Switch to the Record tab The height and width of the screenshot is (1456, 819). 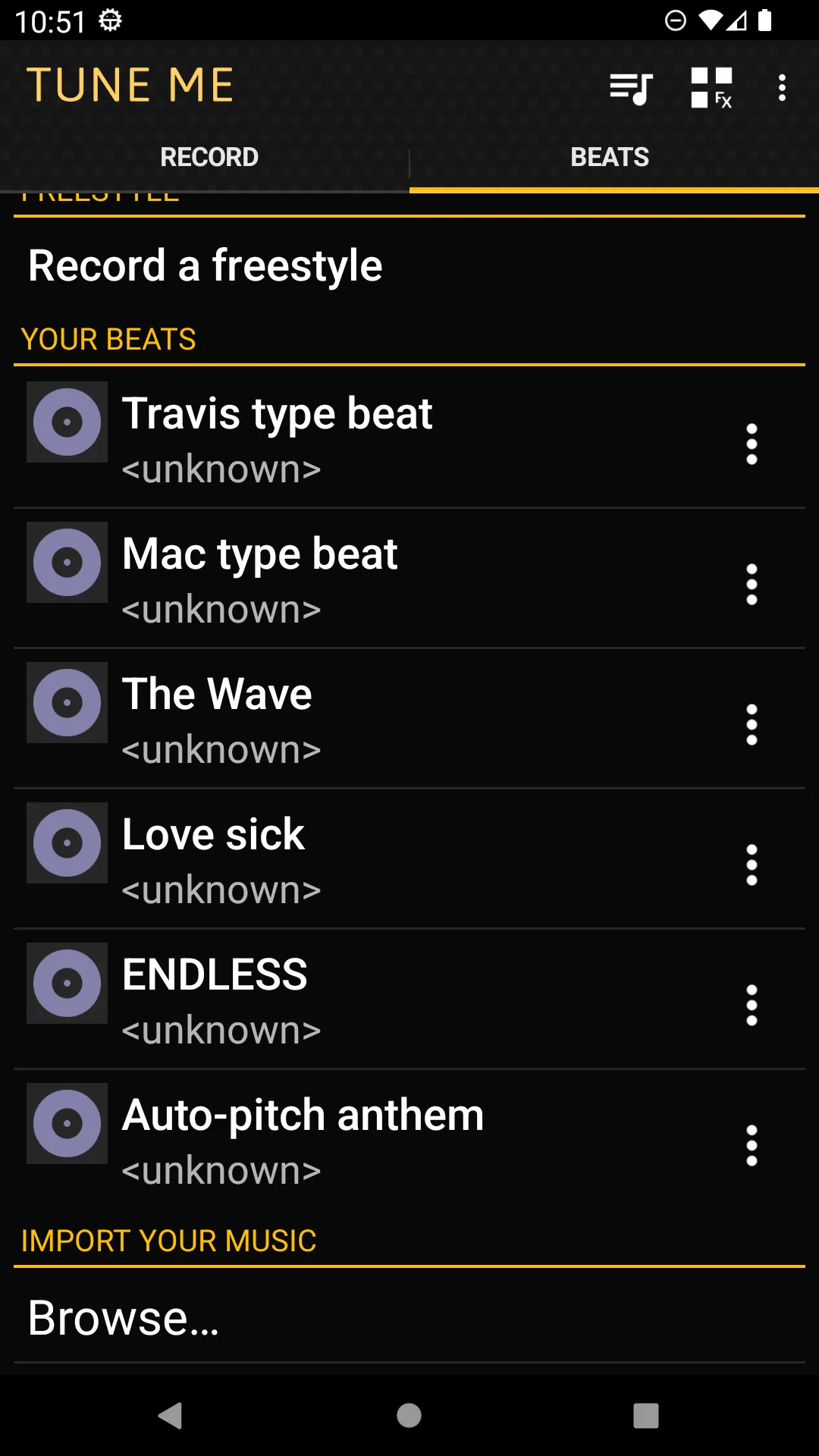[209, 157]
